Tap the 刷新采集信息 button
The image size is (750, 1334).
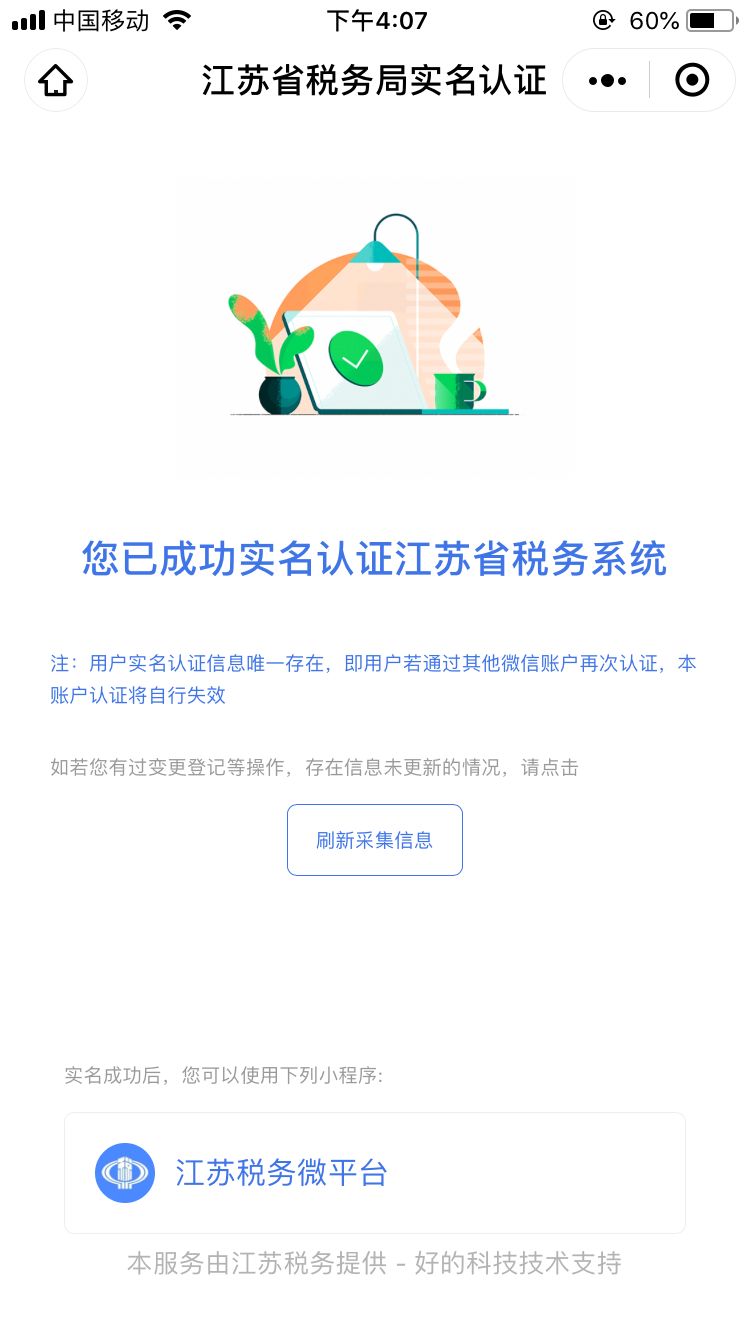[374, 840]
